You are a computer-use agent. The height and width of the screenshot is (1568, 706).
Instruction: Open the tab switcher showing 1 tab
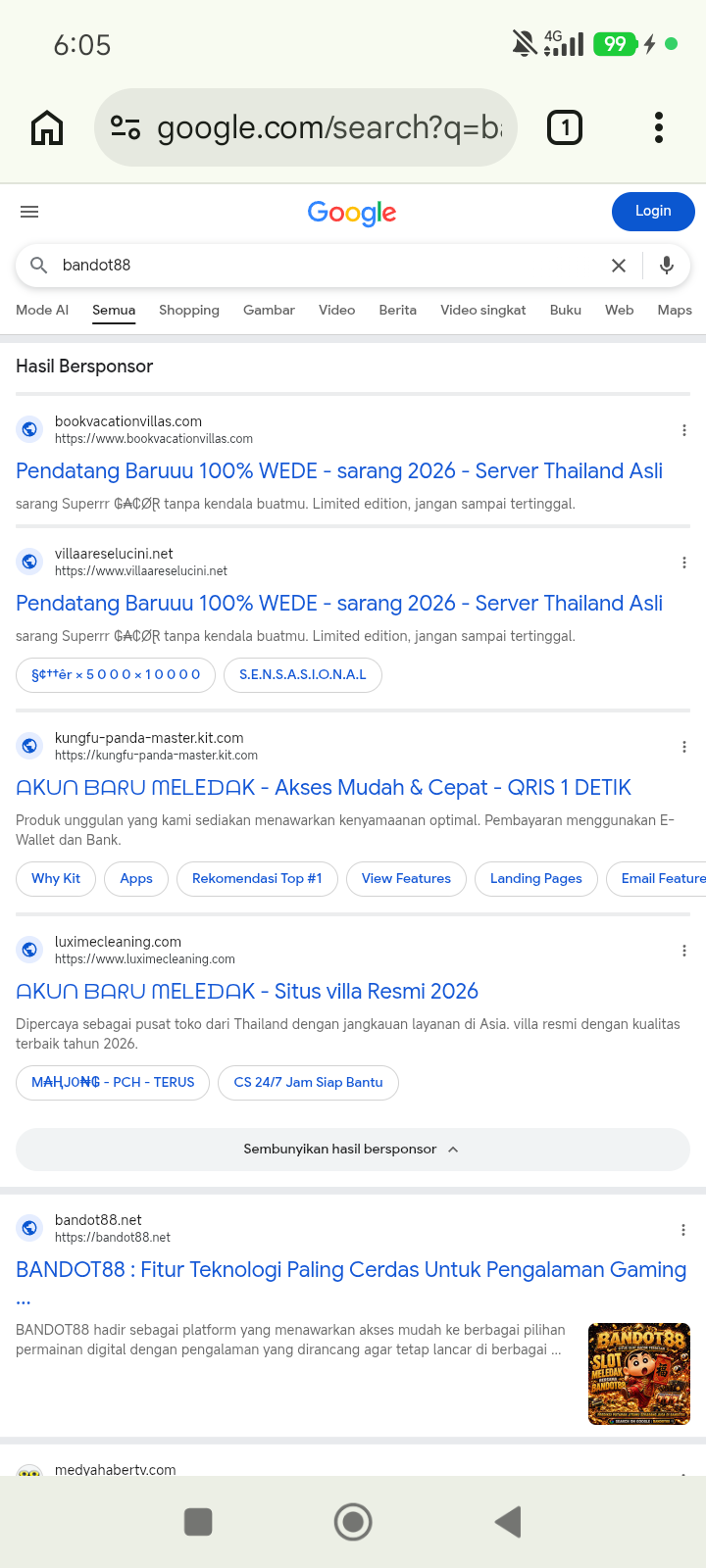click(x=565, y=127)
